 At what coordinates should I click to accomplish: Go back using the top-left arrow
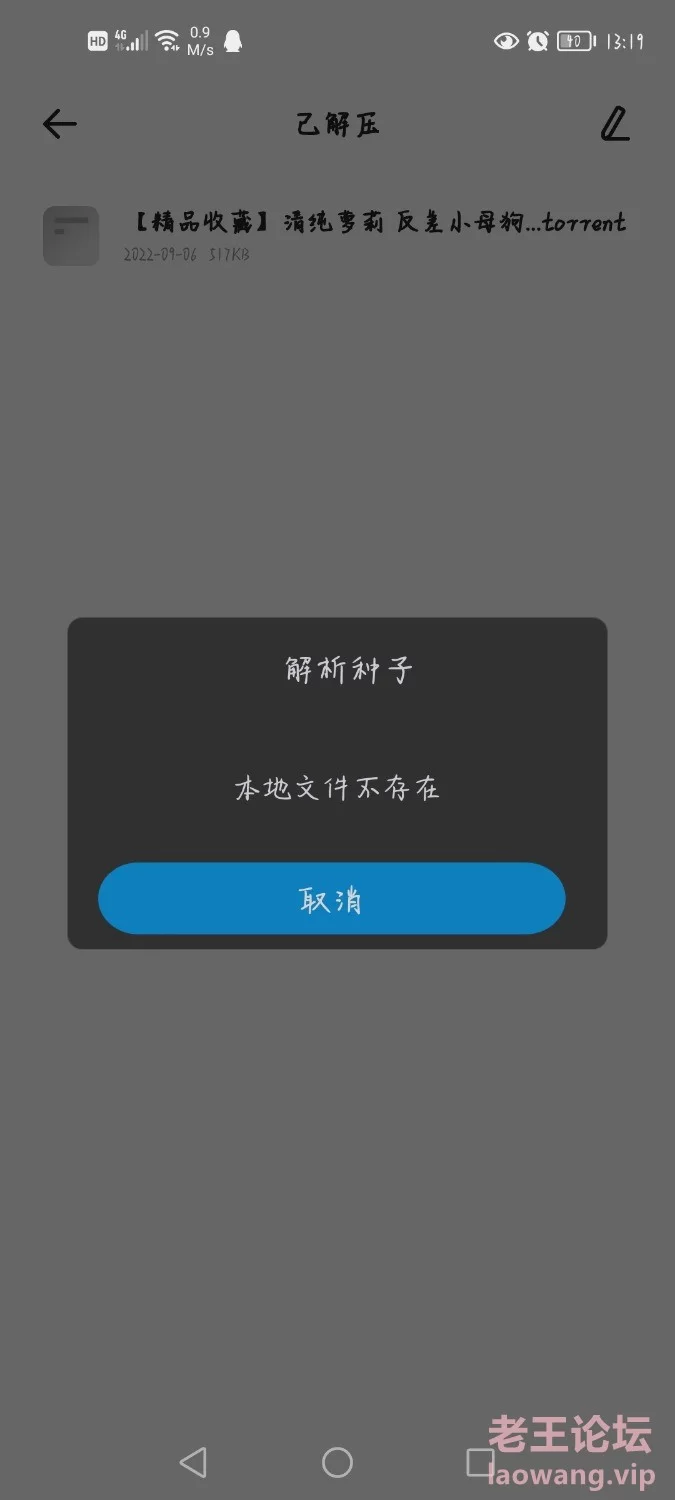(x=60, y=124)
